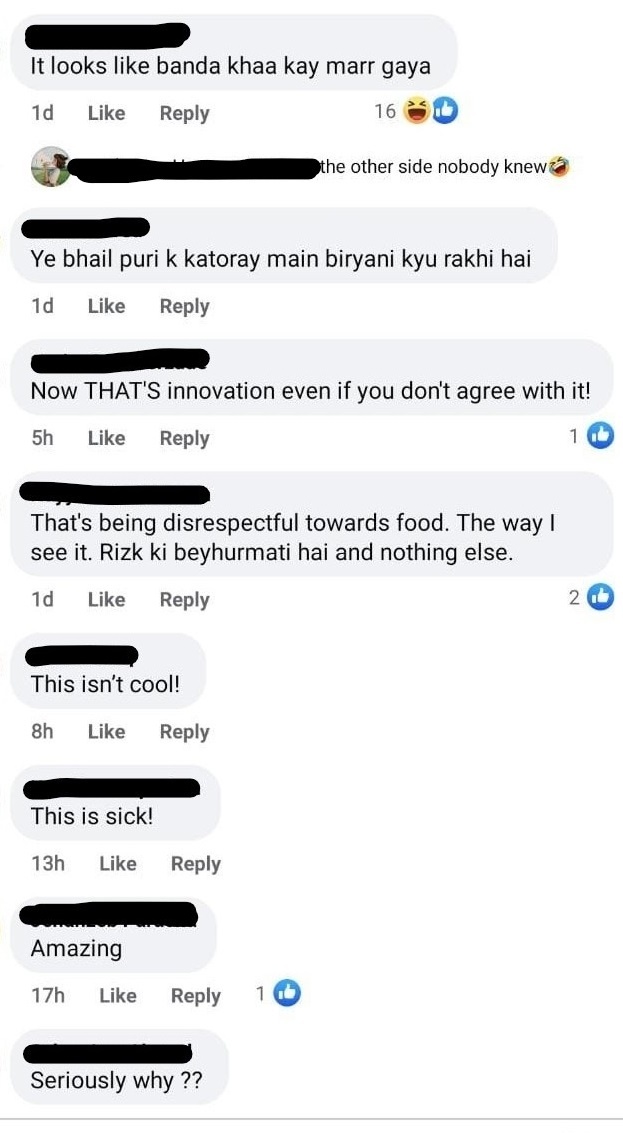
Task: Like the 'Amazing' comment
Action: tap(117, 995)
